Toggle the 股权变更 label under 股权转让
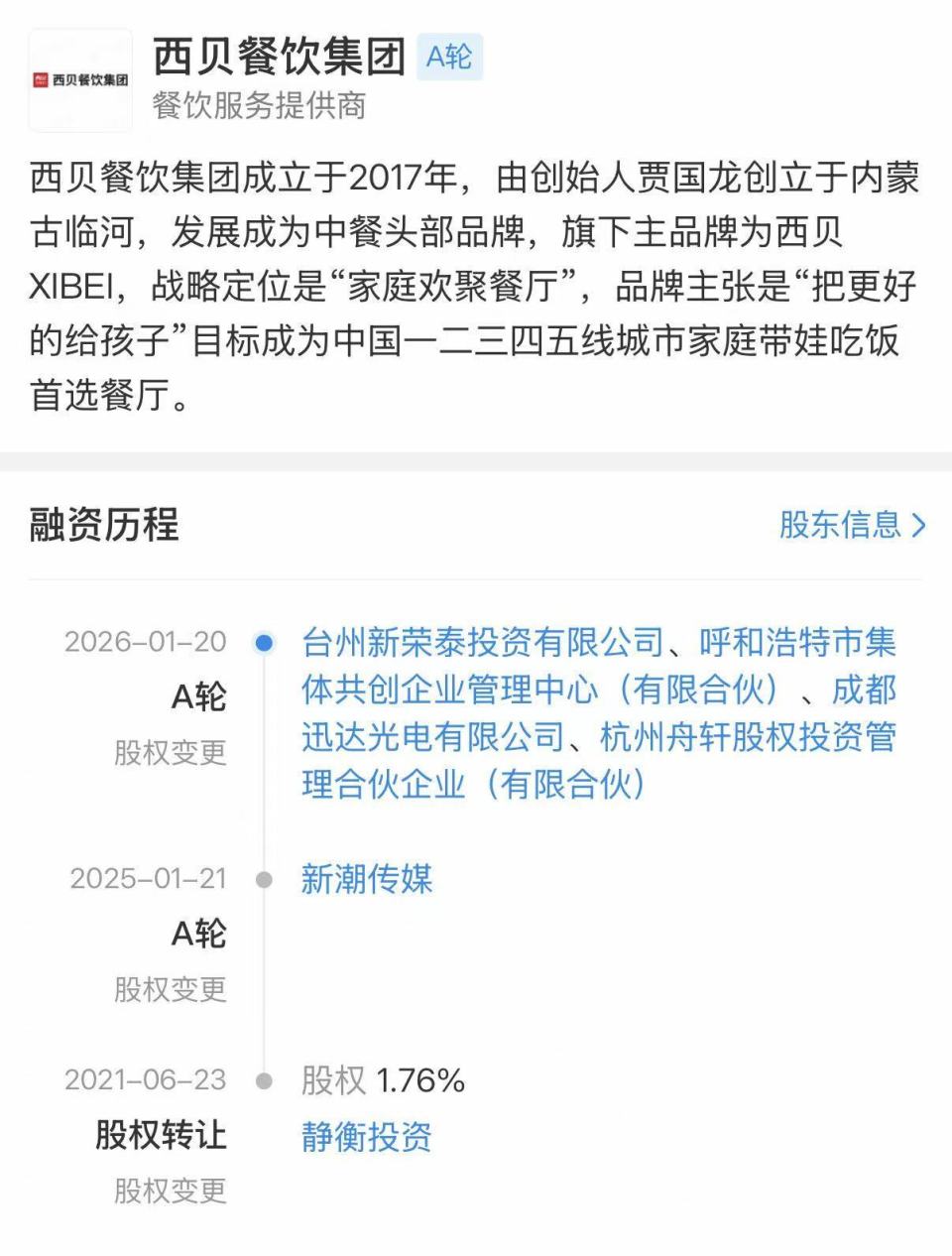 pyautogui.click(x=169, y=1193)
